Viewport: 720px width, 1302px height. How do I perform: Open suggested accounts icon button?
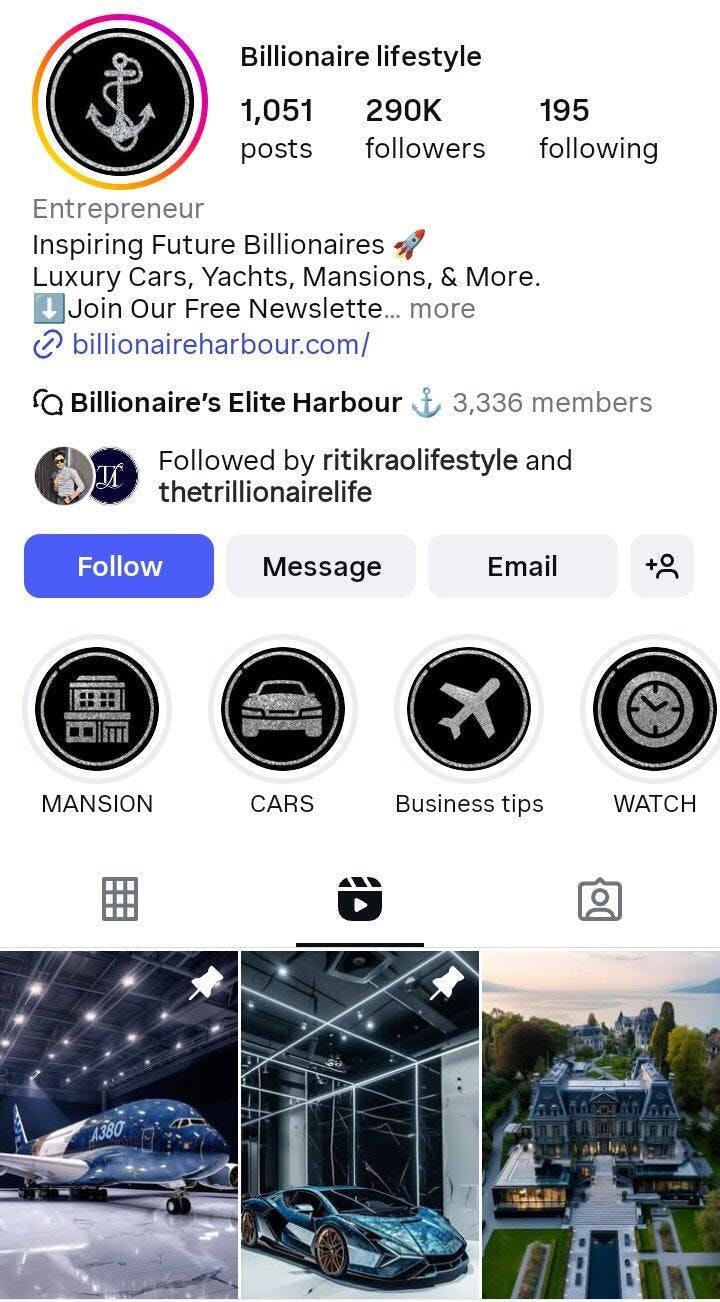point(662,566)
